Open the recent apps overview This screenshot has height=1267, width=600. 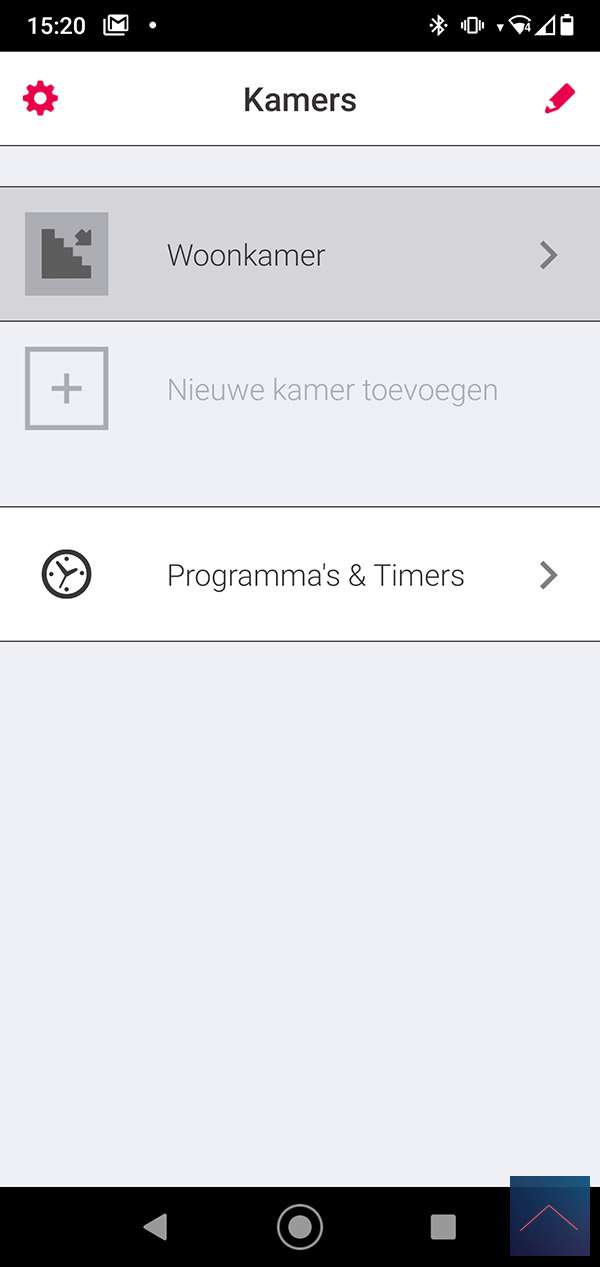tap(442, 1227)
